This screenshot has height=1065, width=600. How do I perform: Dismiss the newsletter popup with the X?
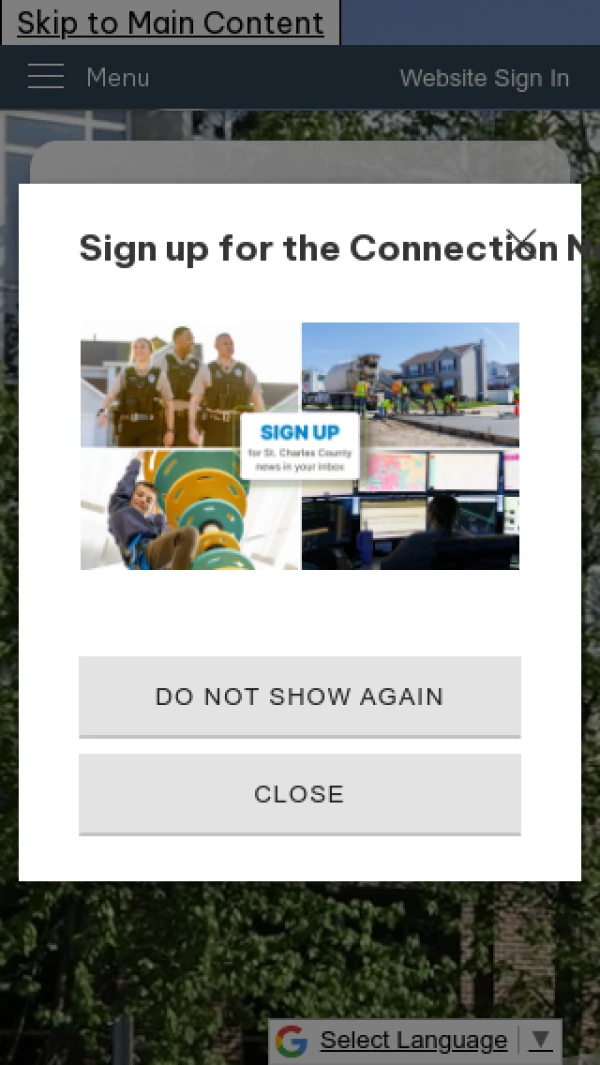[521, 241]
